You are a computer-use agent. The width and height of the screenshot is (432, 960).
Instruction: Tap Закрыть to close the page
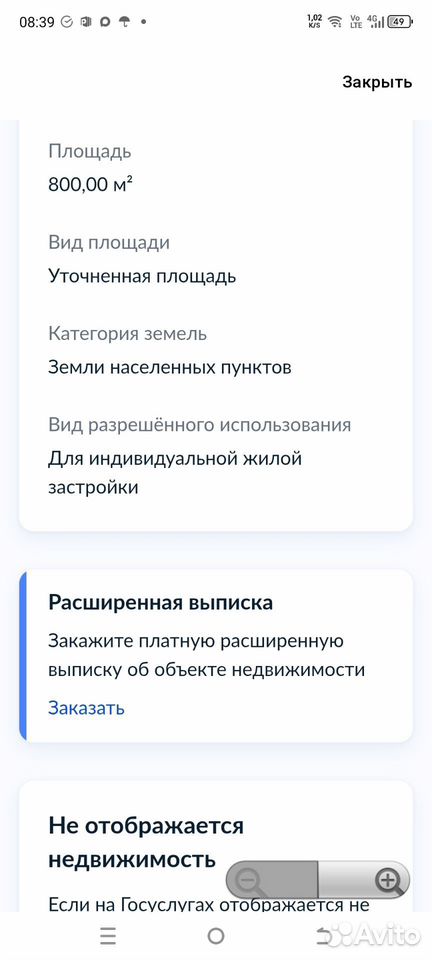click(x=377, y=82)
